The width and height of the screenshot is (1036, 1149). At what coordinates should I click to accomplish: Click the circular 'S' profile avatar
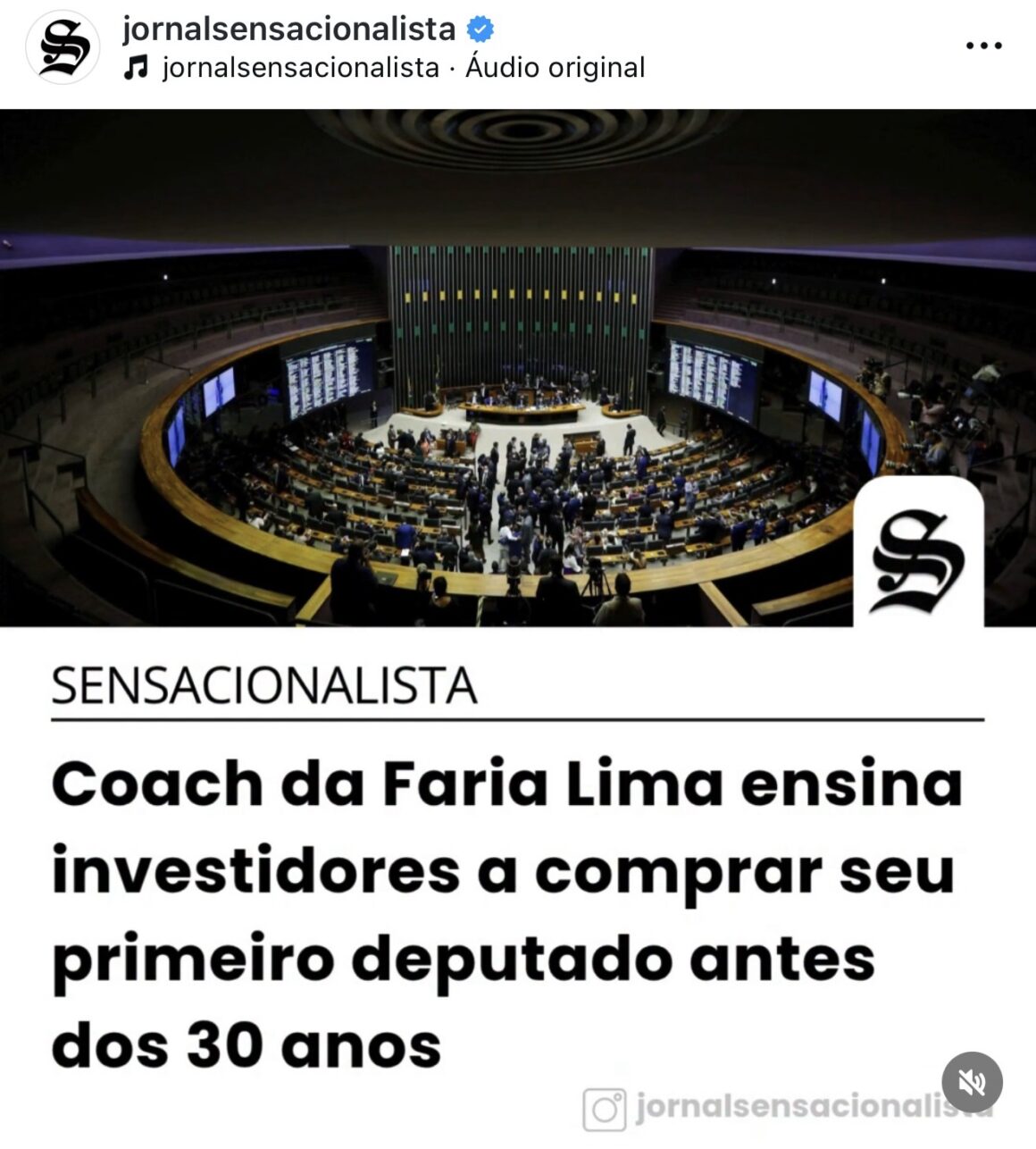point(60,46)
